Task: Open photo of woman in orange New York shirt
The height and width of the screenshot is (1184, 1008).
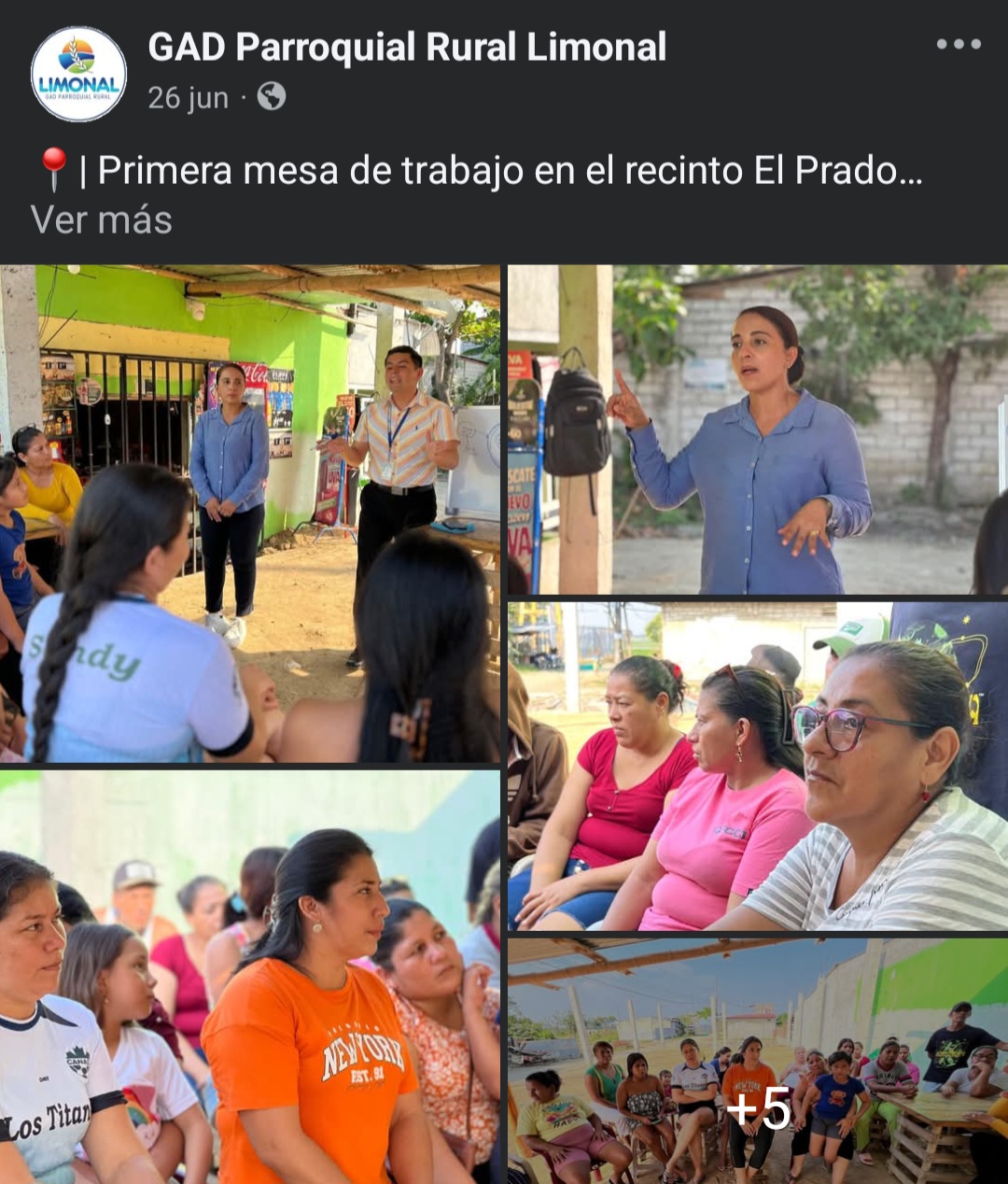Action: (250, 977)
